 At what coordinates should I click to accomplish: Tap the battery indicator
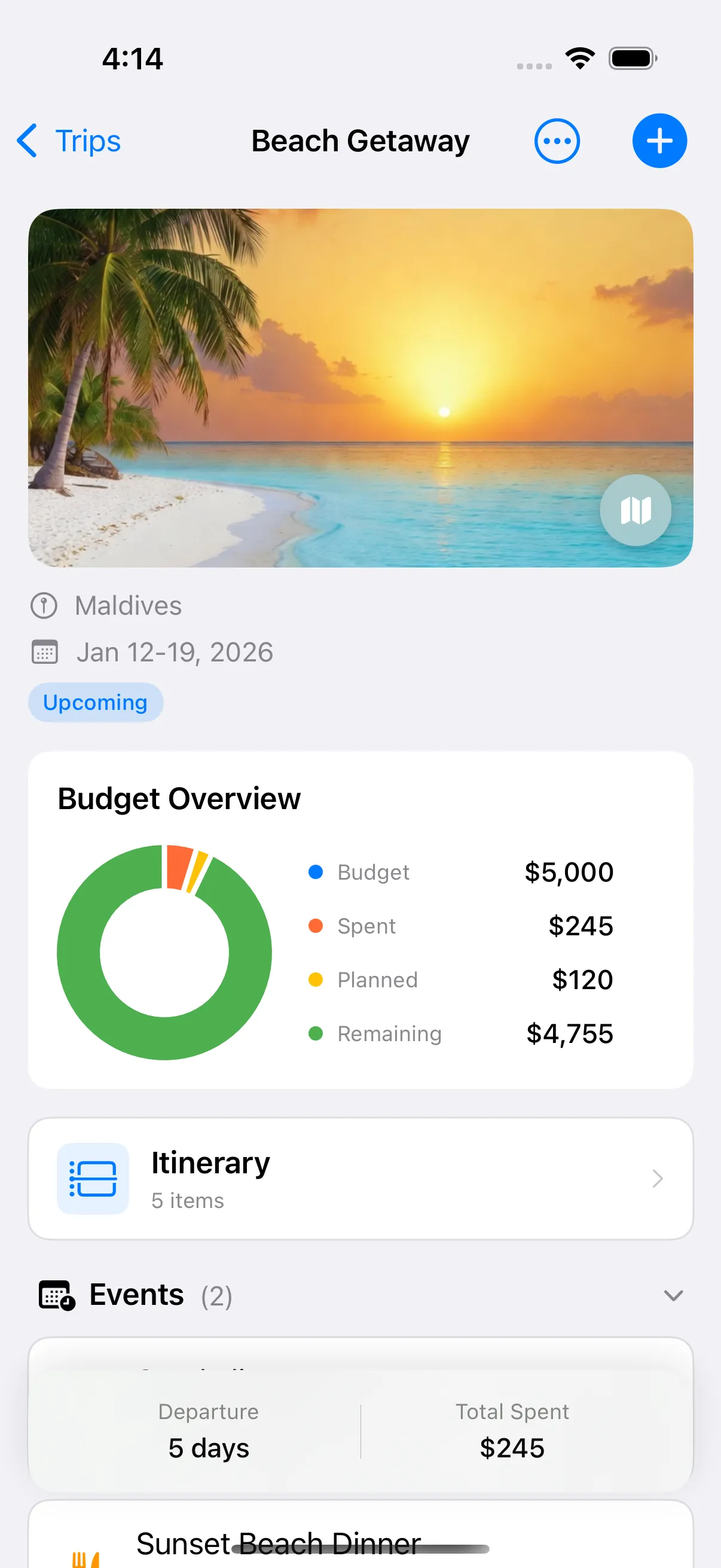click(630, 57)
